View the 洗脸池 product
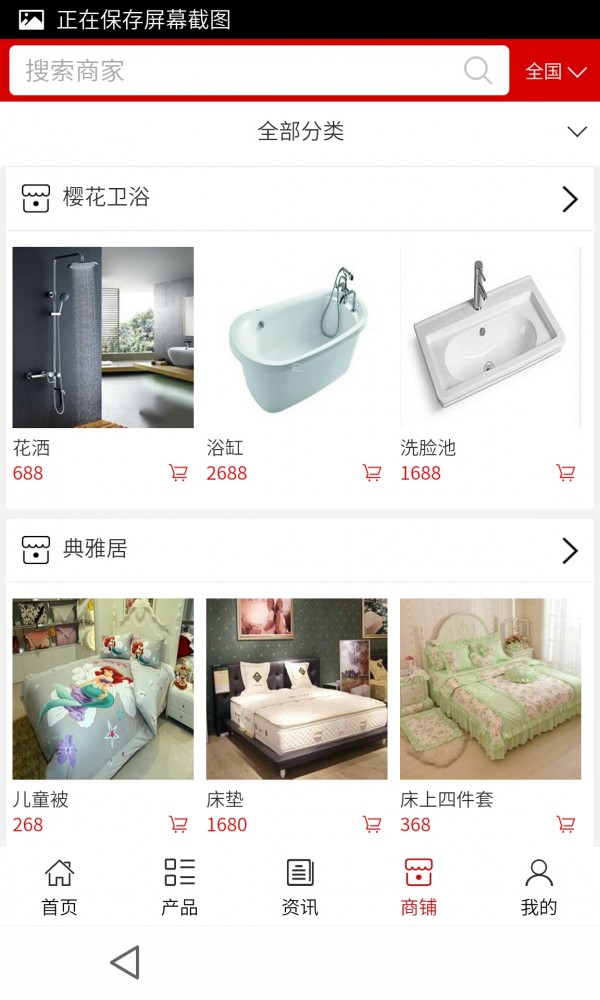600x1000 pixels. point(490,337)
